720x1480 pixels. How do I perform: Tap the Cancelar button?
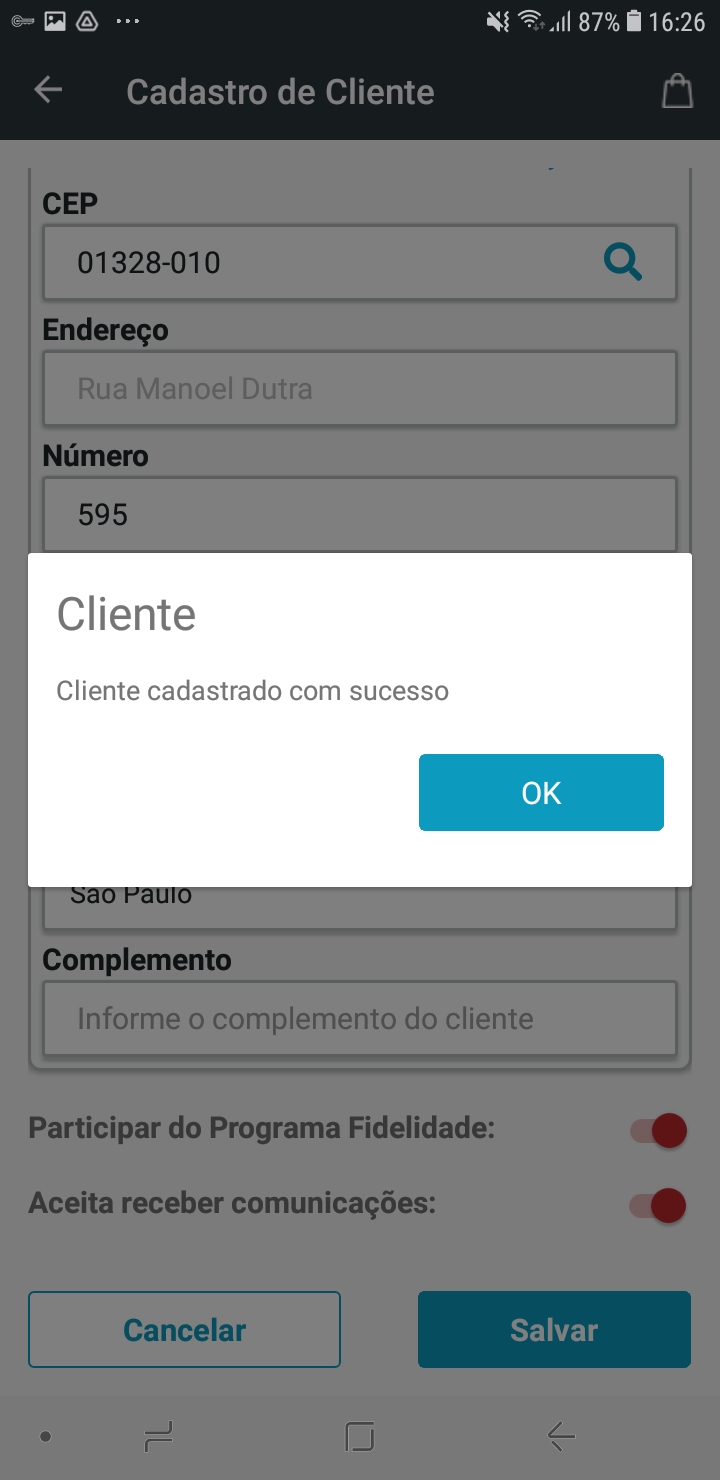184,1329
